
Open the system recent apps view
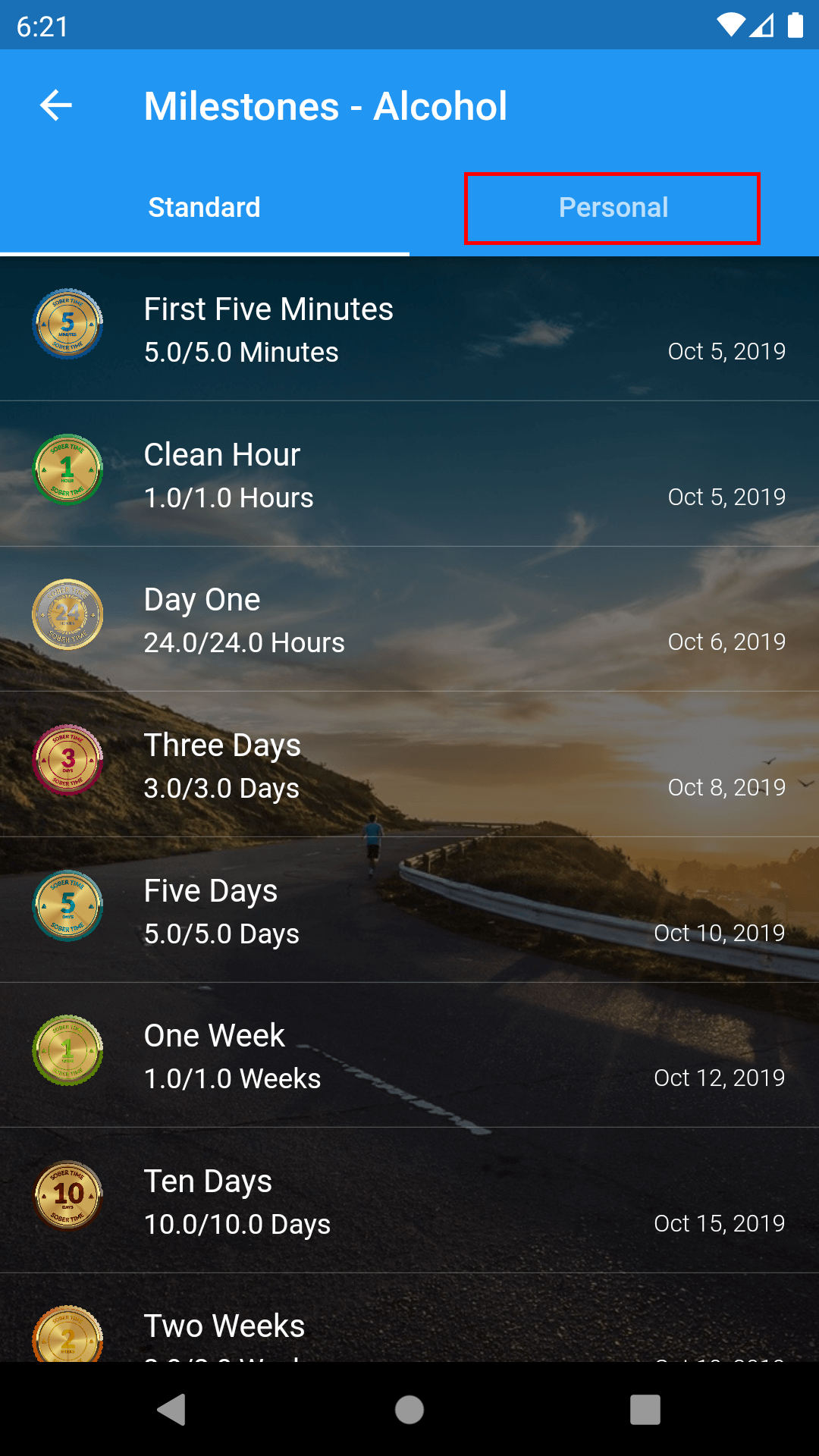pos(645,1410)
